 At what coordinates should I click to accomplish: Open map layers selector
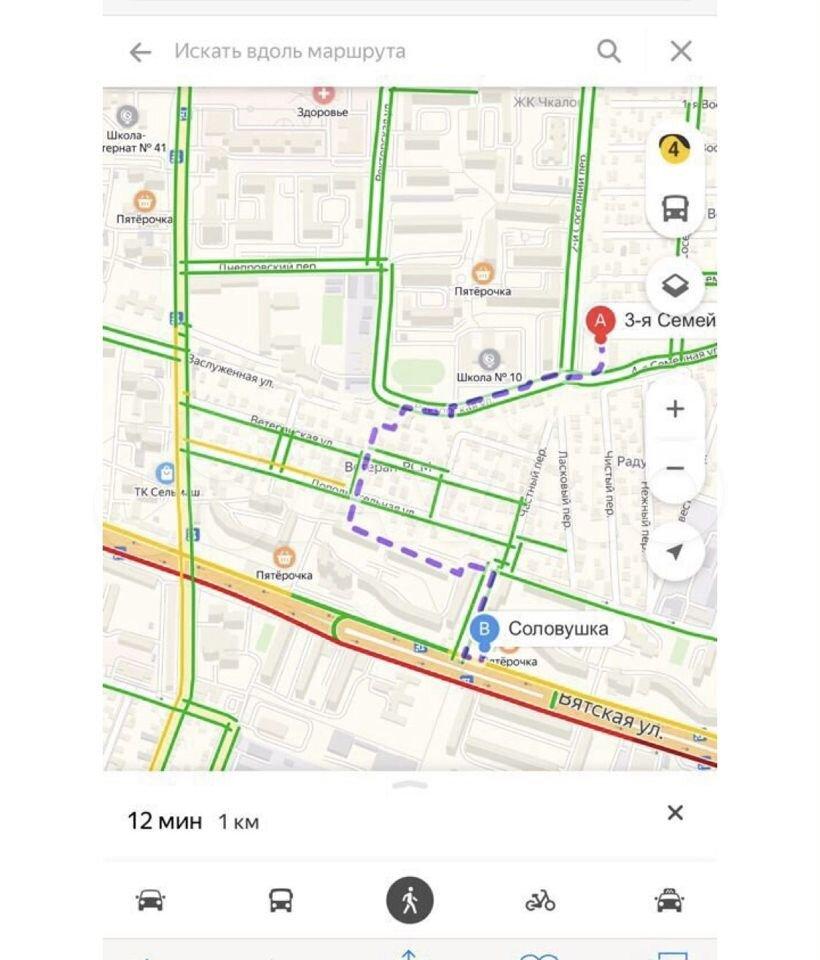675,285
